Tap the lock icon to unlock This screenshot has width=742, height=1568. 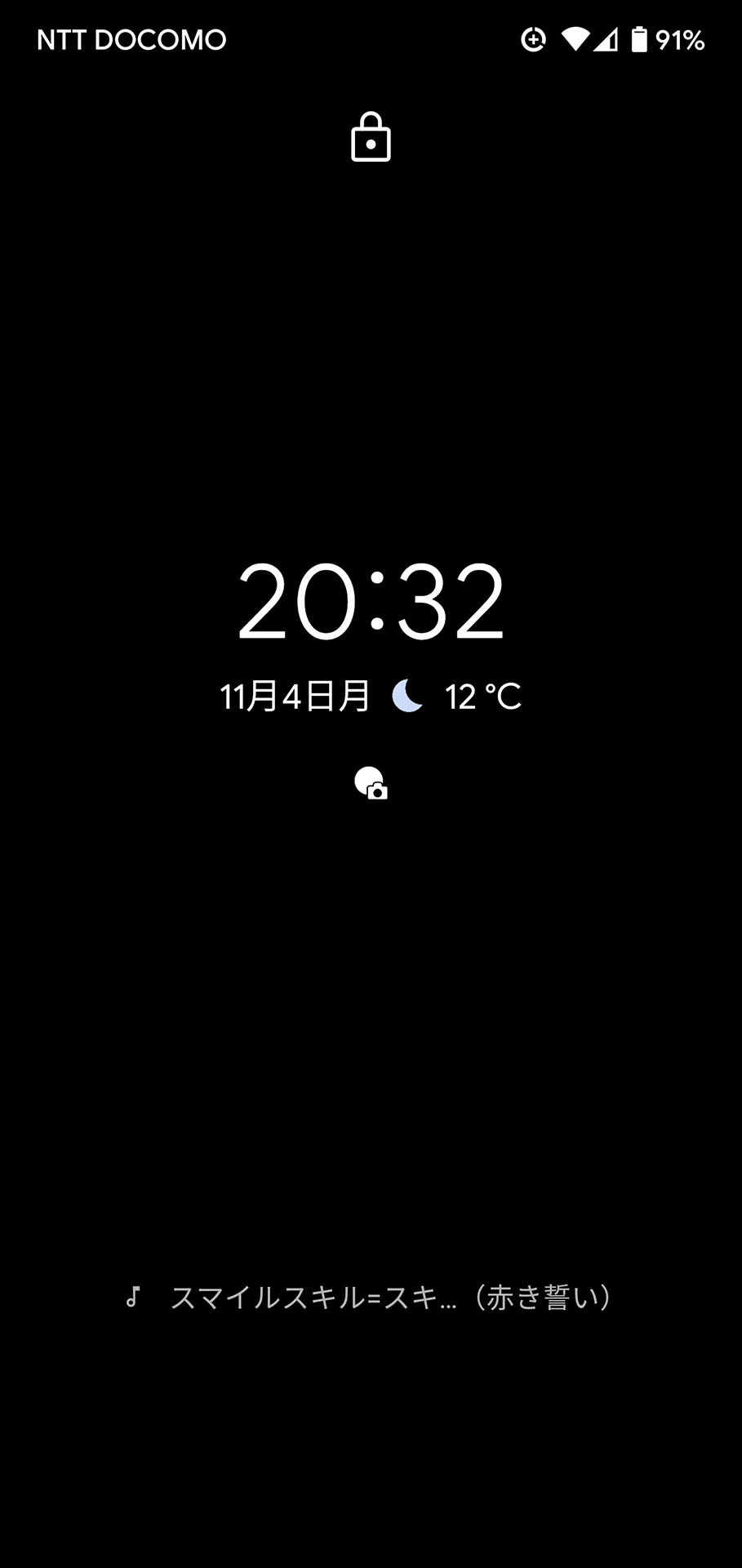(371, 137)
